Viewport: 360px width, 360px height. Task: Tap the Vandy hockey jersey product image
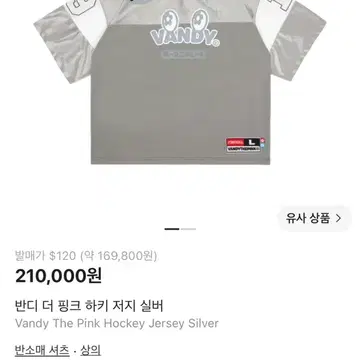point(180,82)
